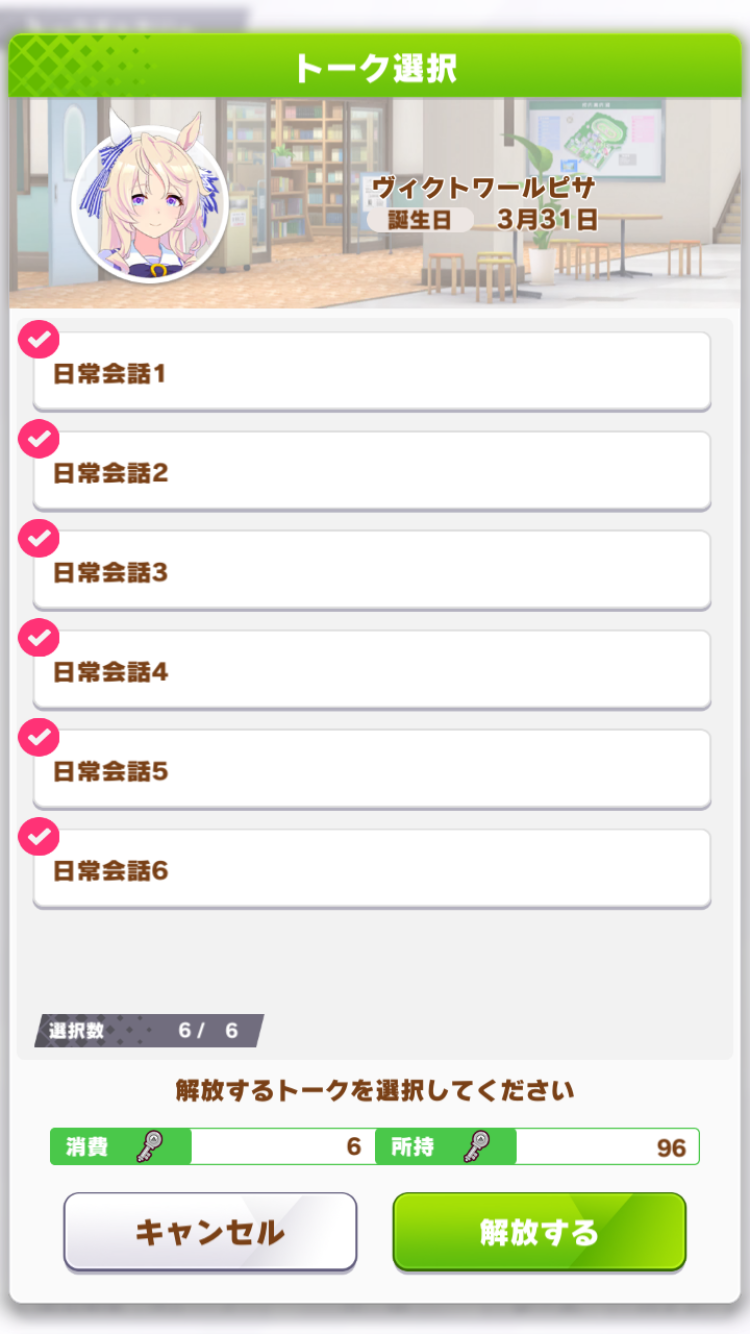Tap the 日常会話4 row
The height and width of the screenshot is (1334, 750).
click(372, 670)
